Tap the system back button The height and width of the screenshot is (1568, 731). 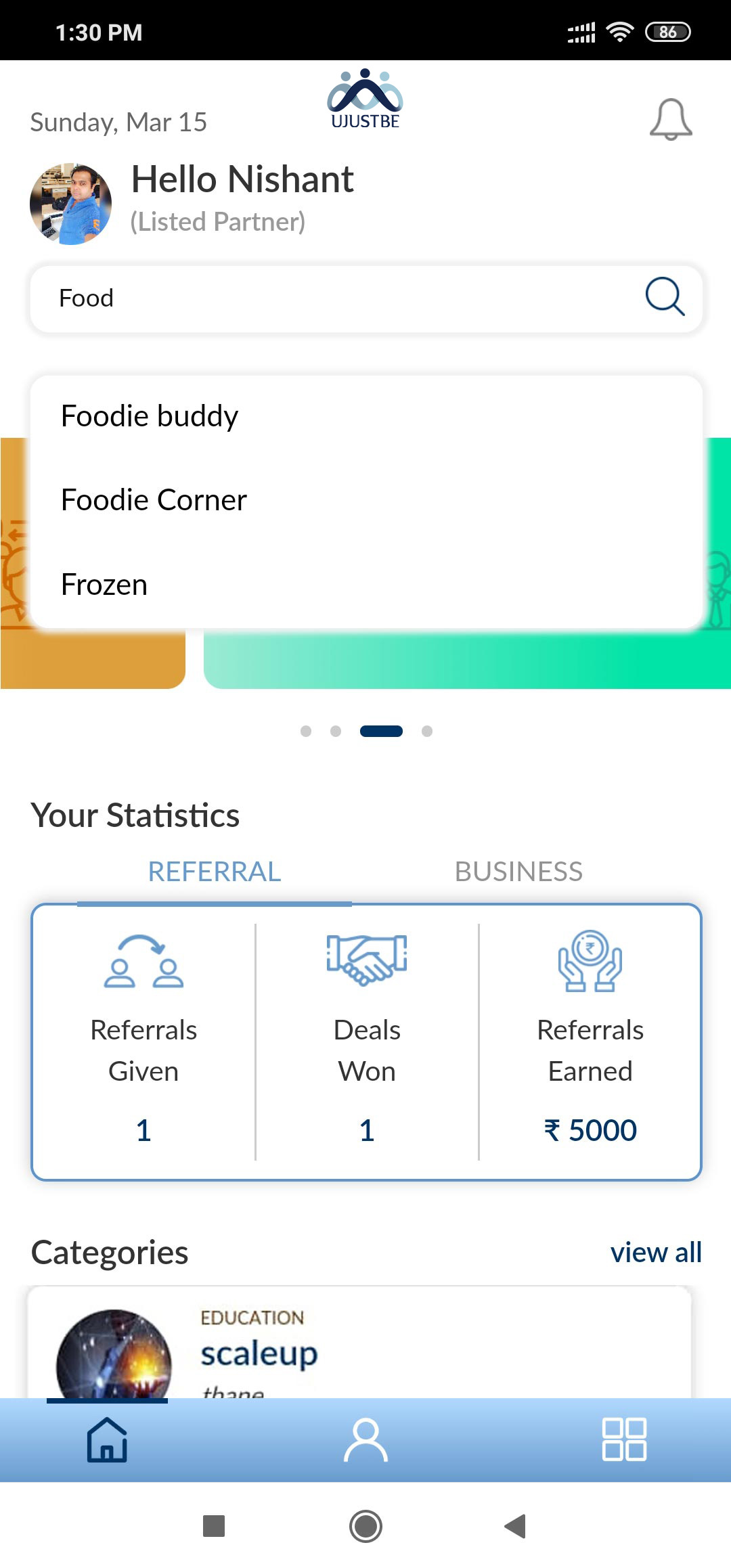[x=516, y=1526]
